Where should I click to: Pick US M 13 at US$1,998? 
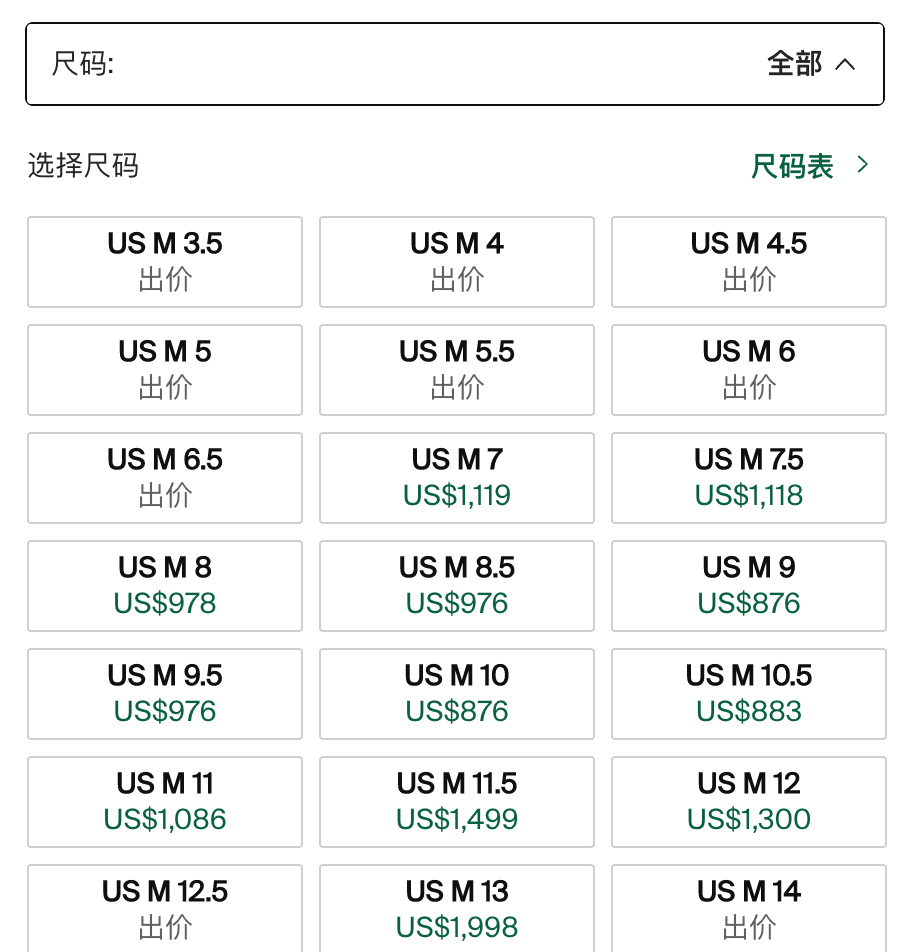(457, 908)
